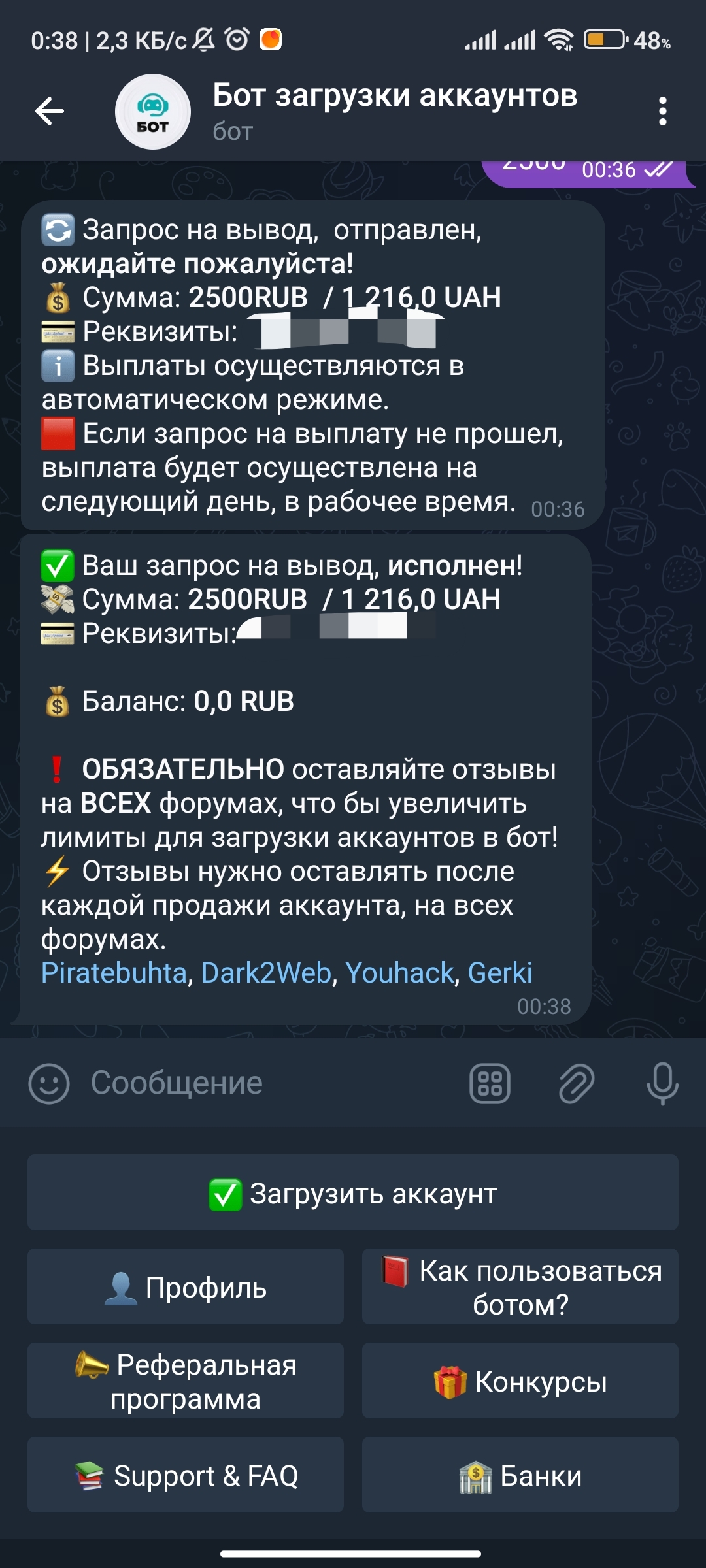Screen dimensions: 706x1568
Task: Tap Как пользоваться ботом? button
Action: pos(520,1287)
